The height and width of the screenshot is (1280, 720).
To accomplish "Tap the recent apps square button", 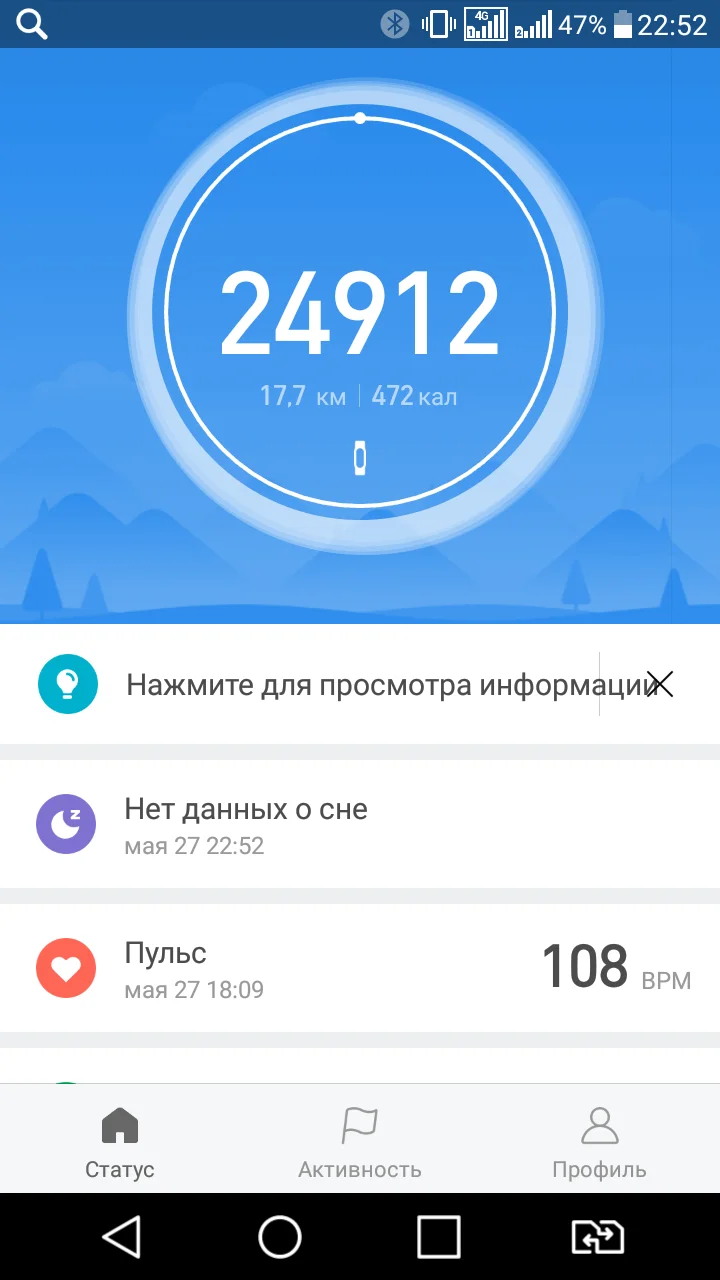I will 440,1236.
